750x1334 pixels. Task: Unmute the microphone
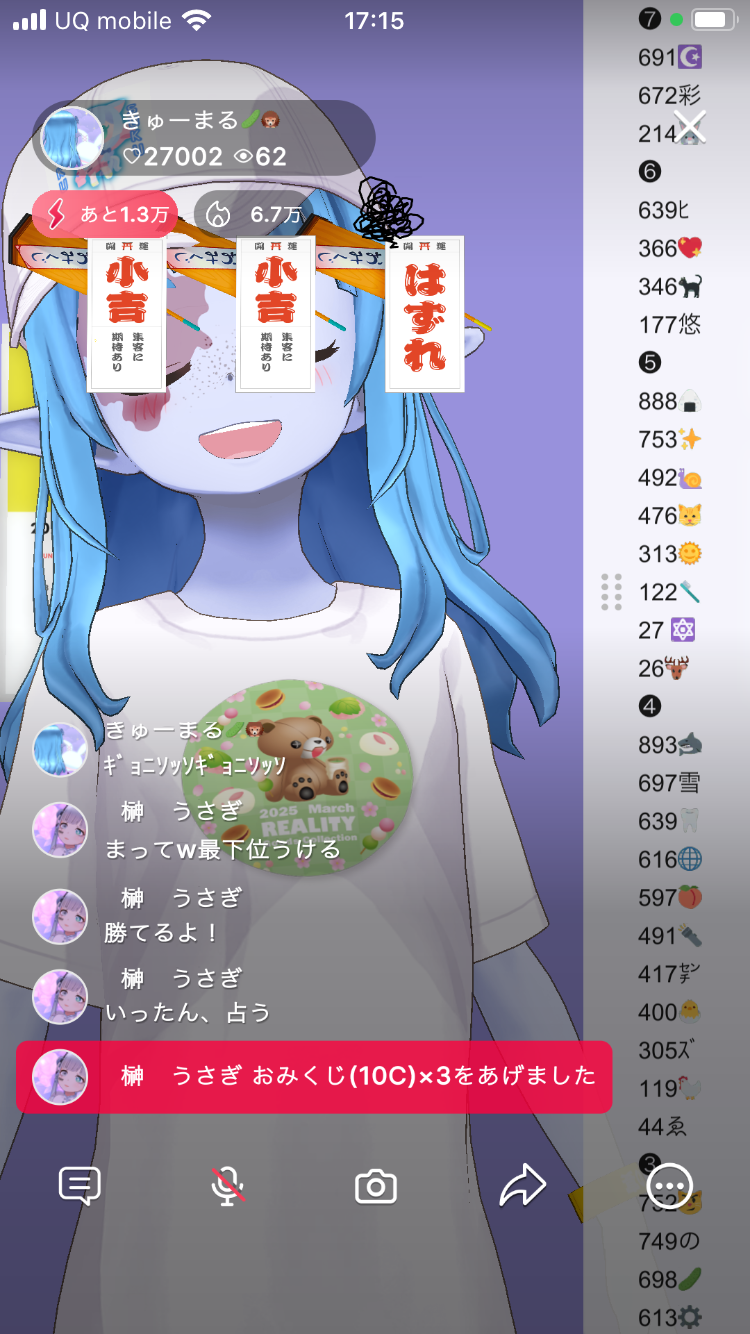(228, 1187)
